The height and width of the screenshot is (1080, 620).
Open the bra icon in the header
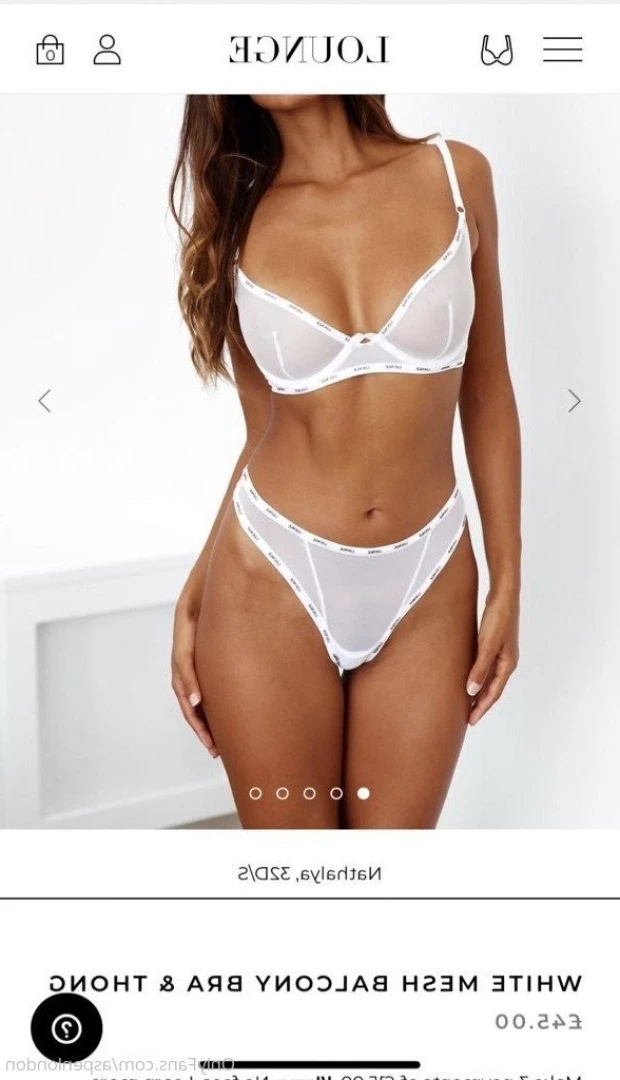[496, 50]
